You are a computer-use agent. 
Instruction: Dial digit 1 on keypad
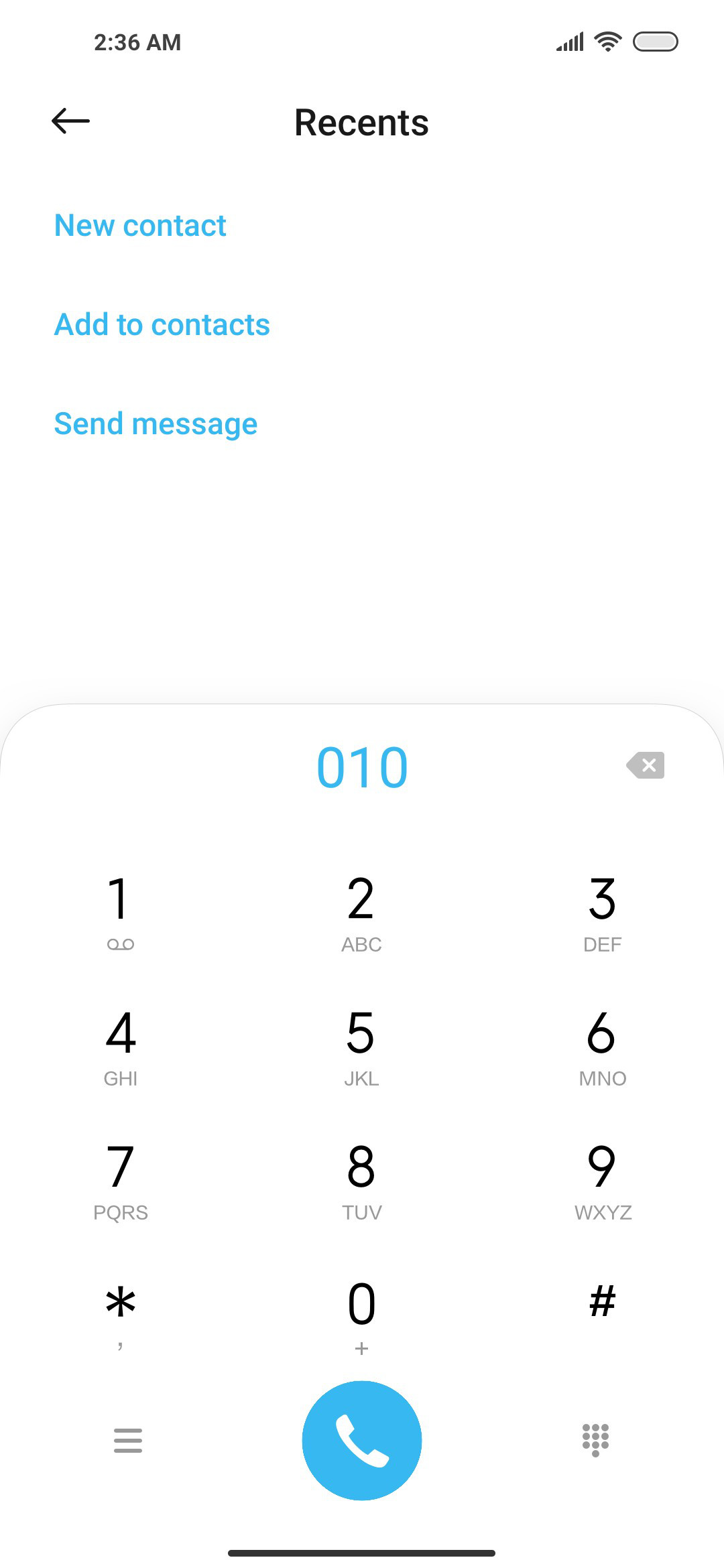pyautogui.click(x=121, y=911)
